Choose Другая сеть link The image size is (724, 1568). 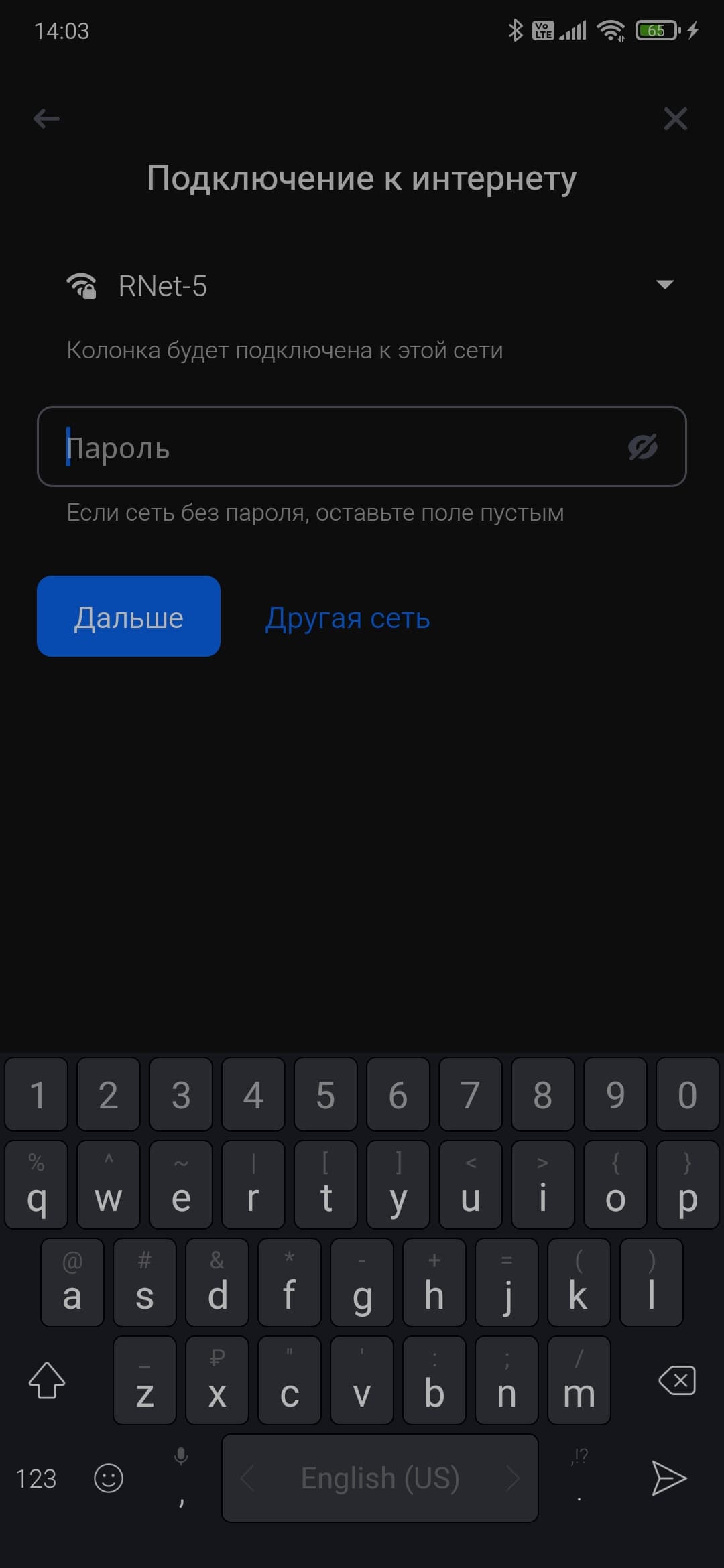[347, 618]
